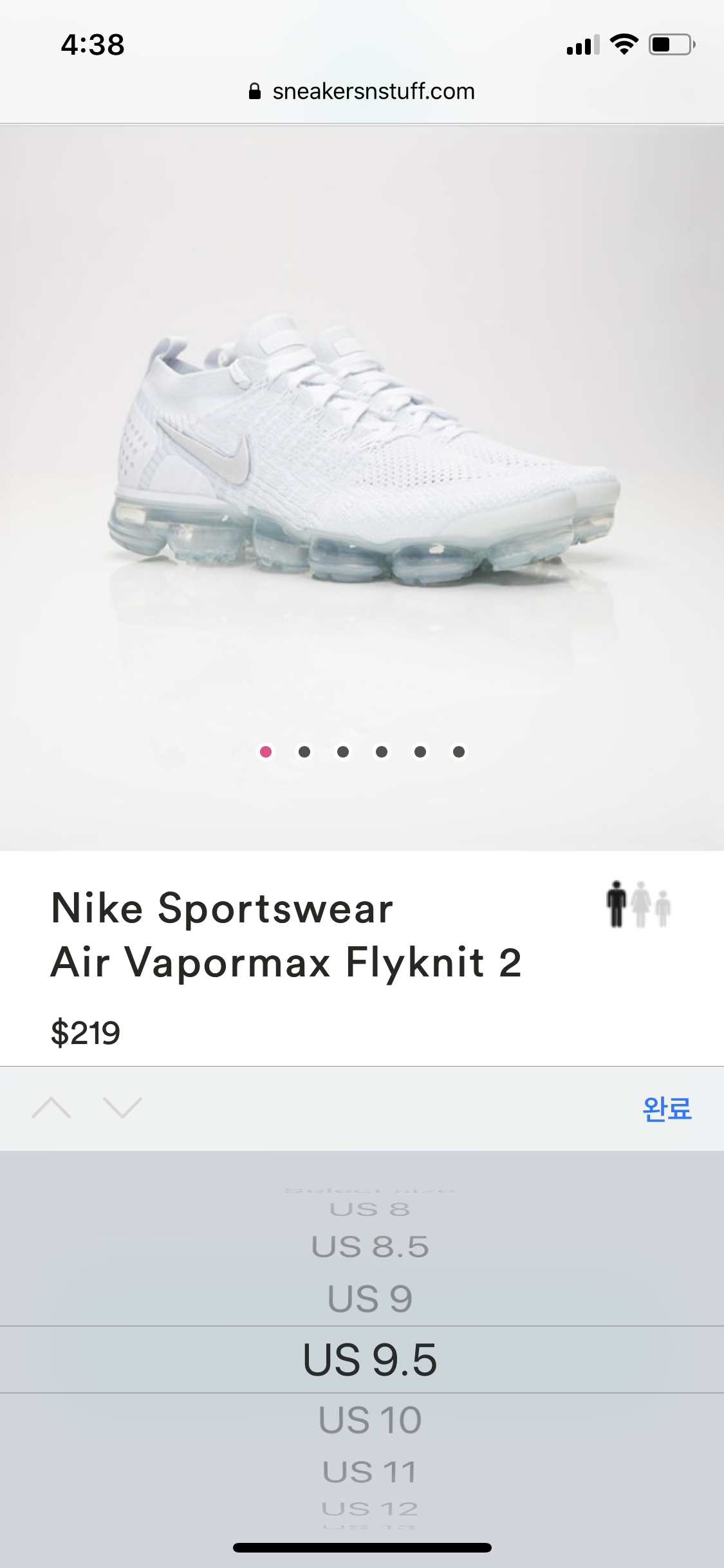Choose US 10 from size picker

(x=370, y=1420)
